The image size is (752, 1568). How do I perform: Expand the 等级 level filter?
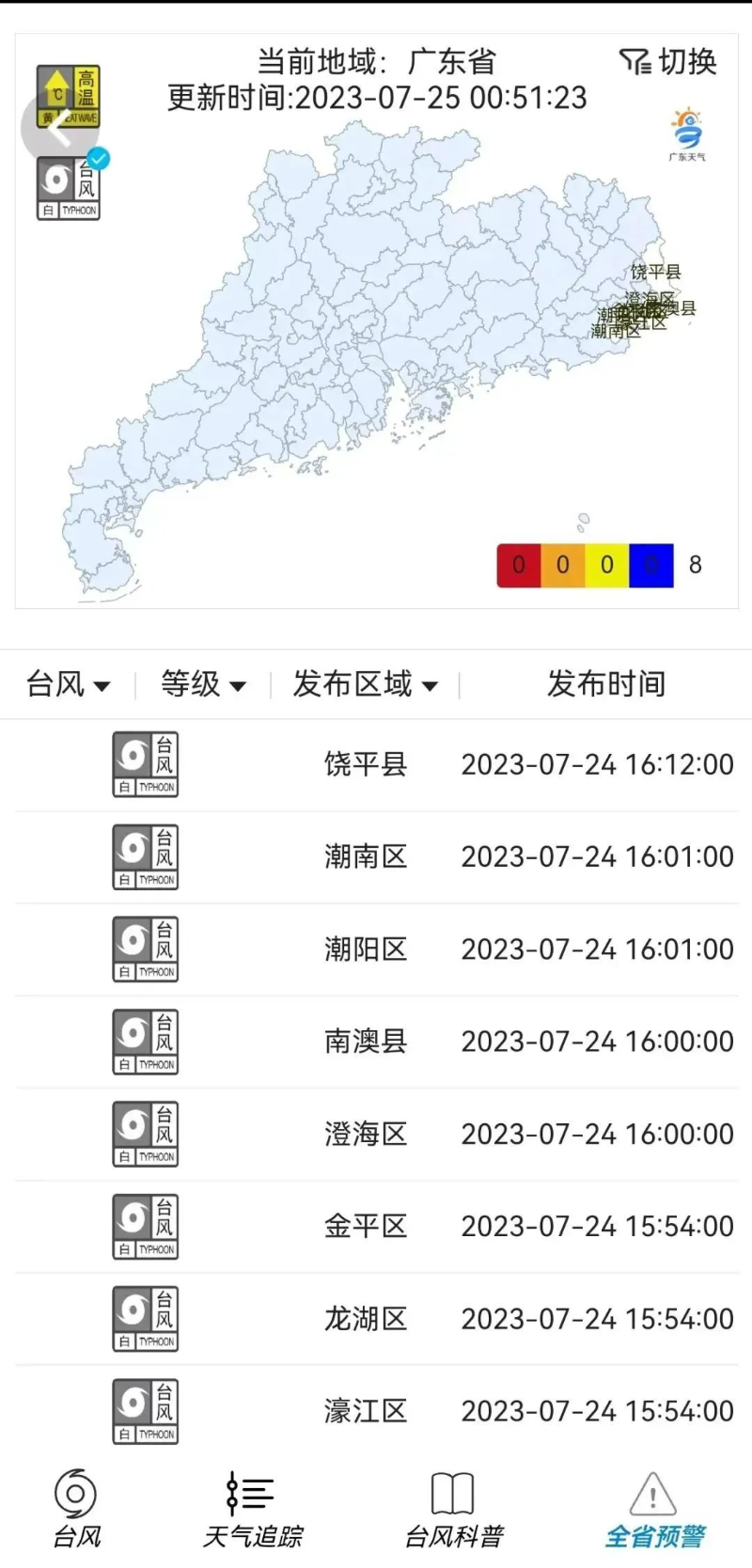[x=203, y=684]
